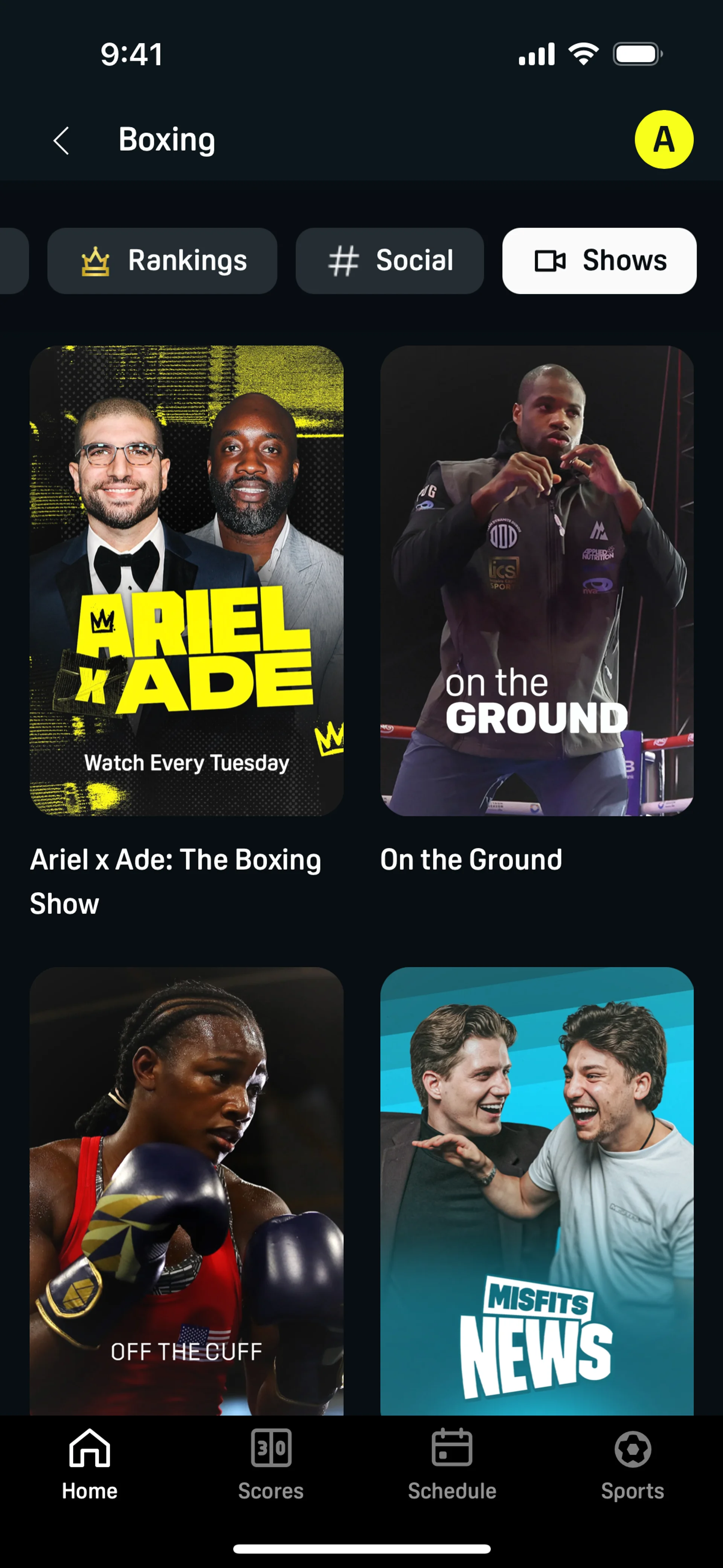Viewport: 723px width, 1568px height.
Task: Open the profile avatar labeled A
Action: 664,139
